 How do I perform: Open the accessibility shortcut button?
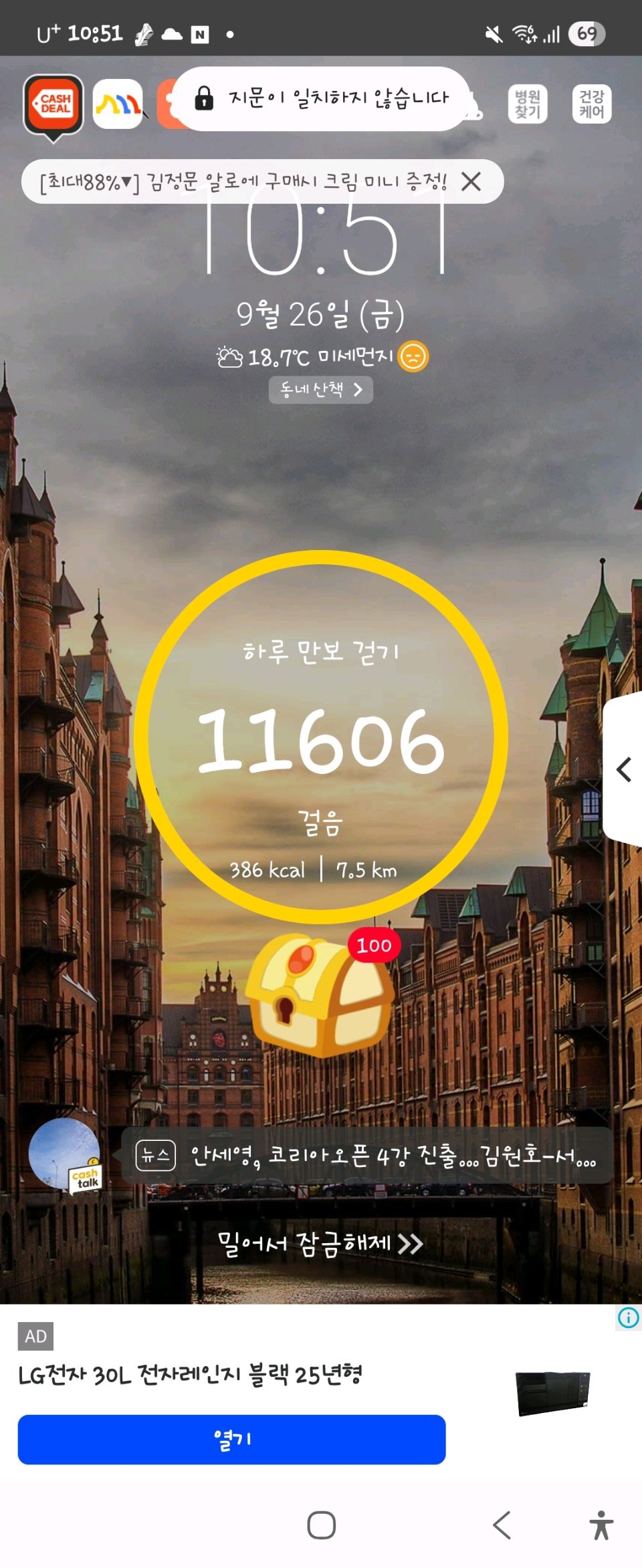601,1525
